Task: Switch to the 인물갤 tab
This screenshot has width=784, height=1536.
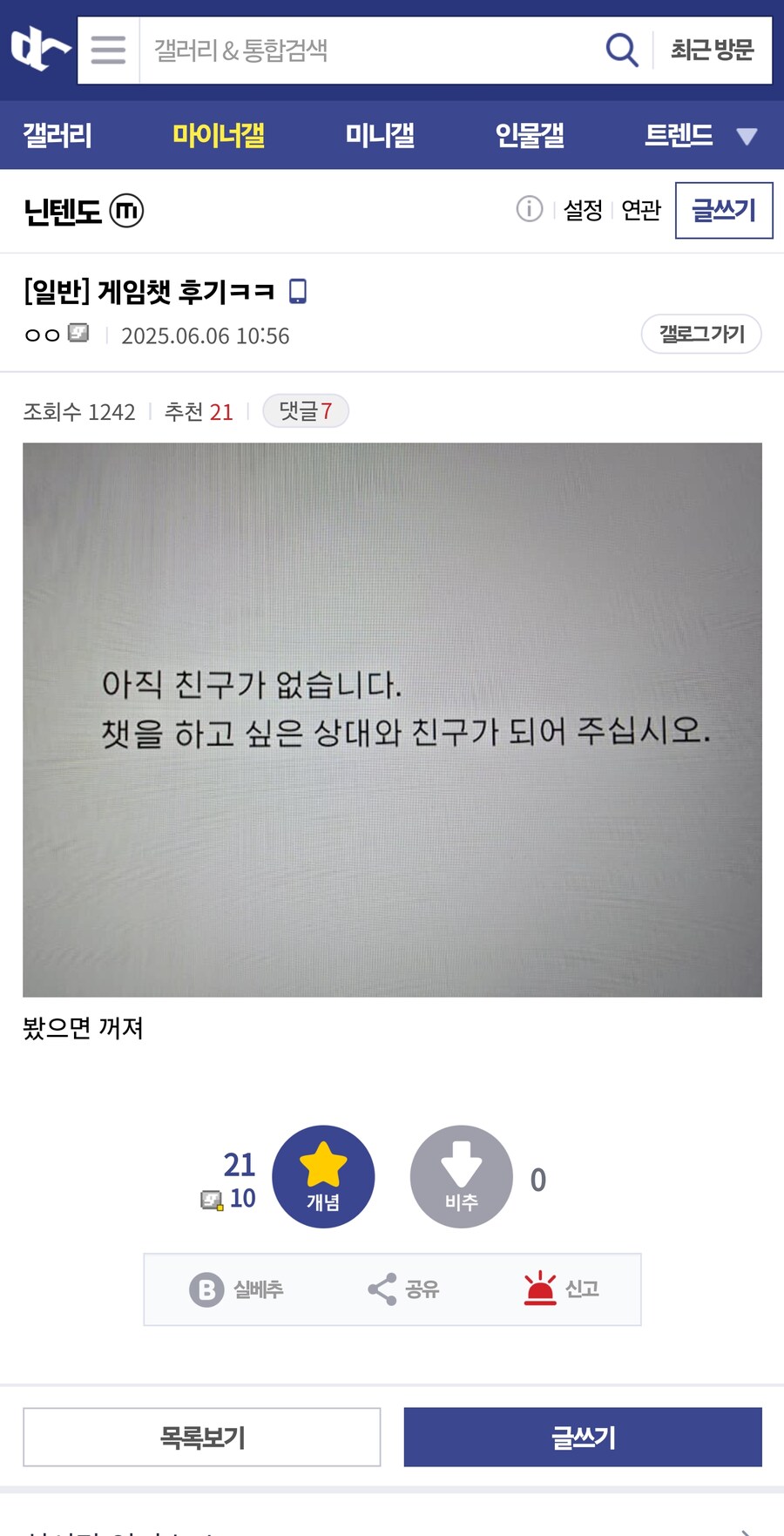Action: 530,136
